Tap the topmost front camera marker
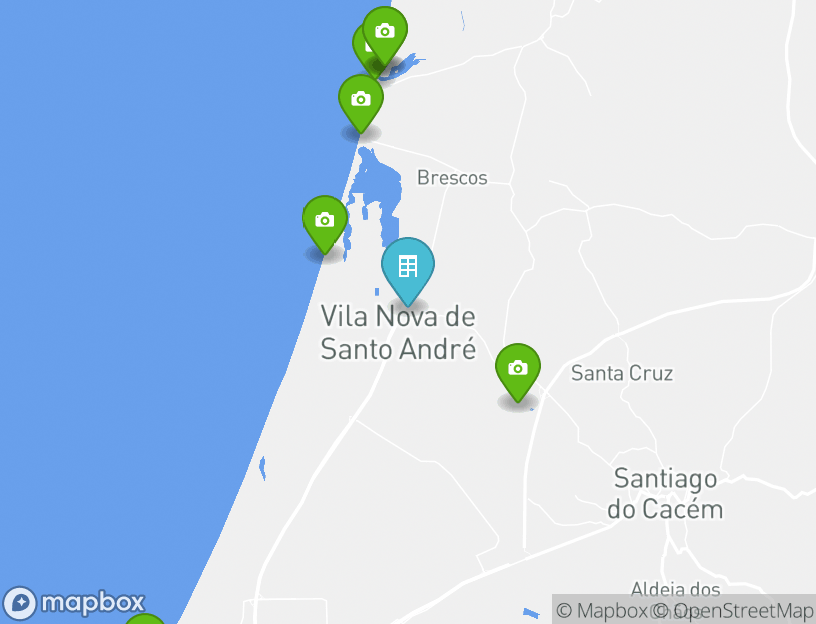This screenshot has height=624, width=816. pyautogui.click(x=385, y=32)
